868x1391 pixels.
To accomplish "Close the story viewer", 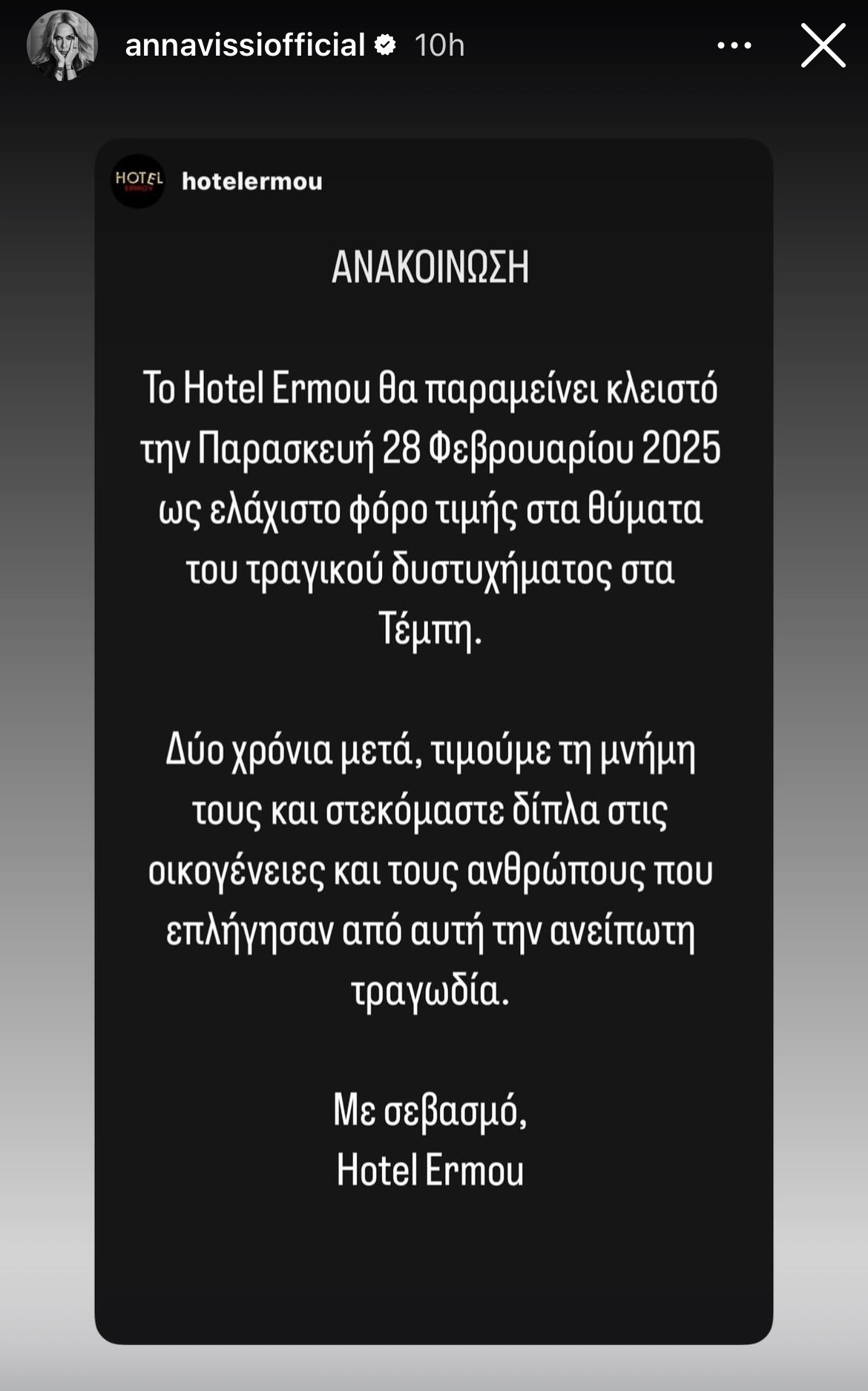I will 823,45.
